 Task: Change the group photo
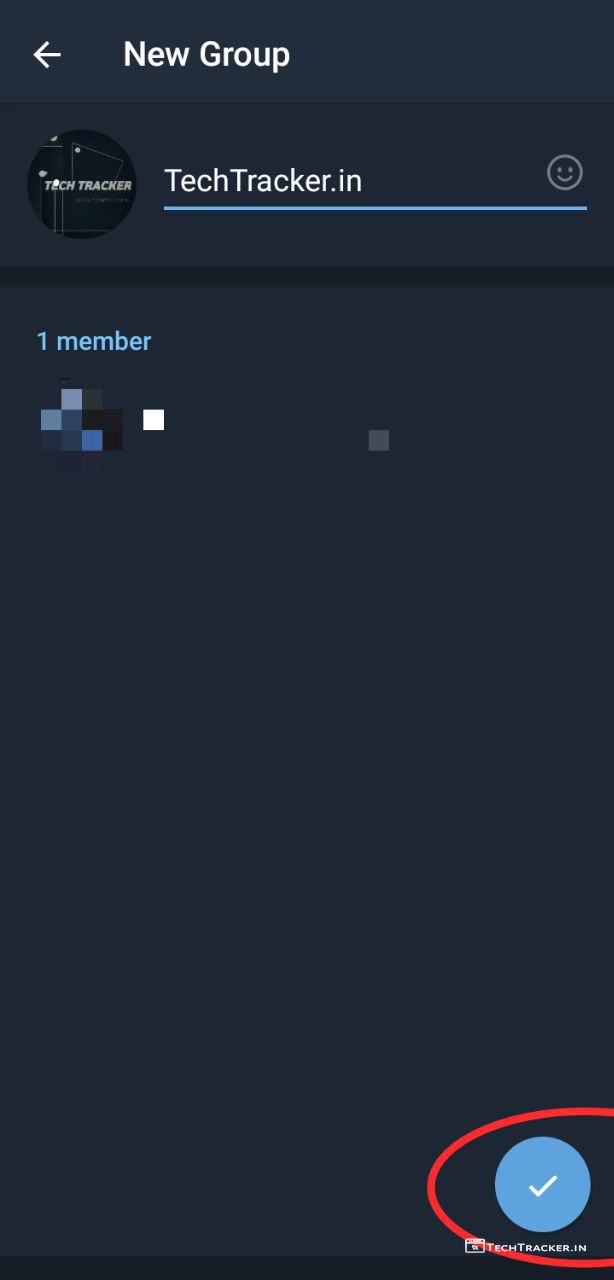point(81,184)
